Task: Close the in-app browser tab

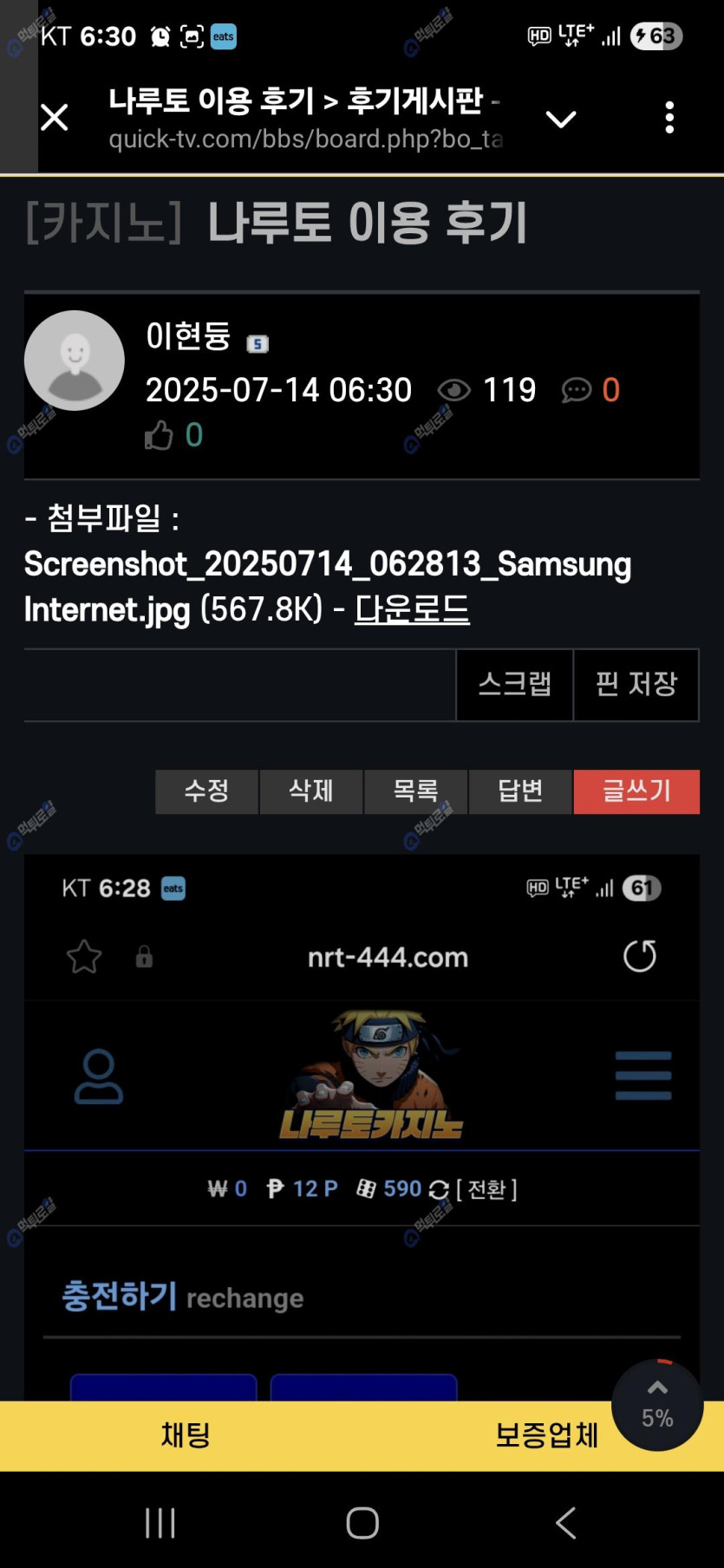Action: pos(55,118)
